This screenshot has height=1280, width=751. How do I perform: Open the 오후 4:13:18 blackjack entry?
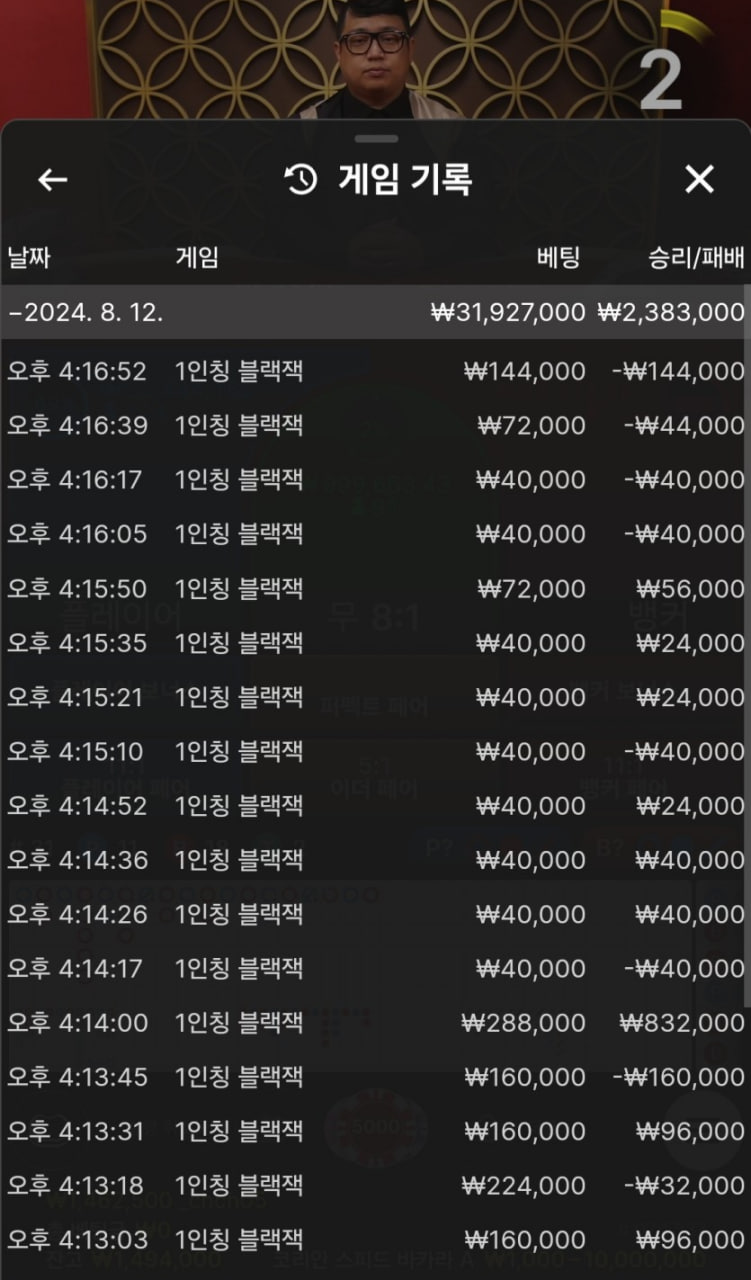(x=375, y=1185)
